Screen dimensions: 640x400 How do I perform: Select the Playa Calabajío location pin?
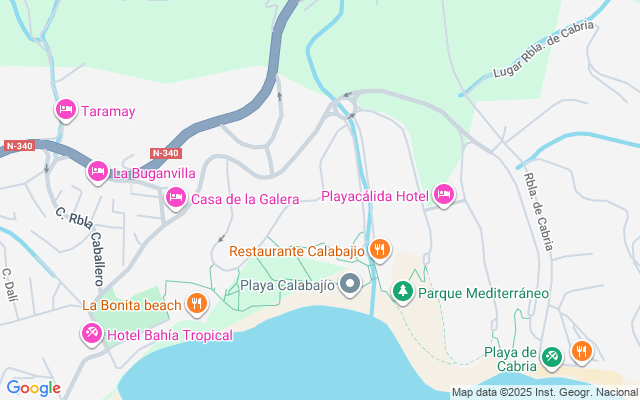pos(350,286)
